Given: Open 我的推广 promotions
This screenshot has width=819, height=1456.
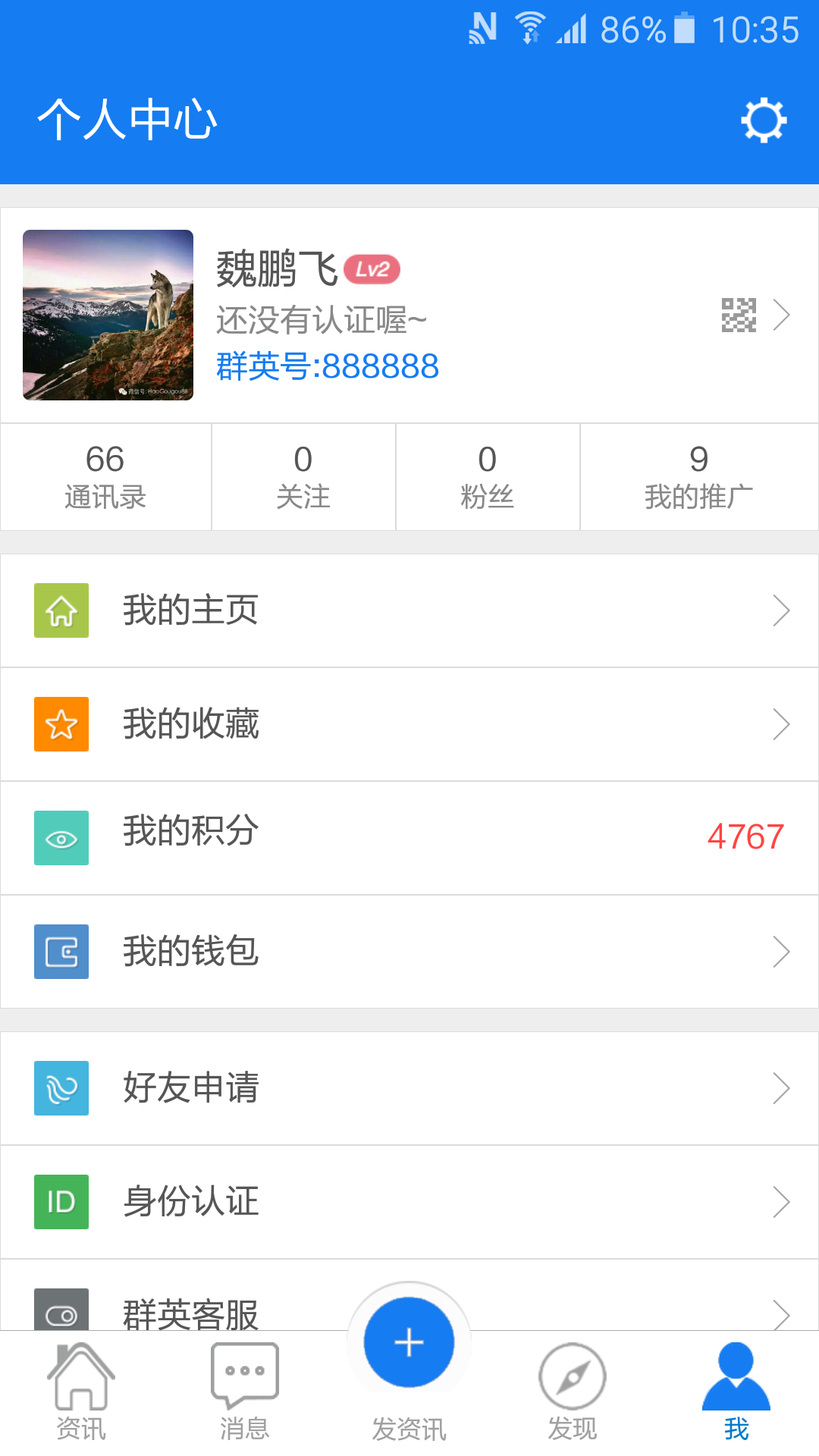Looking at the screenshot, I should point(699,477).
